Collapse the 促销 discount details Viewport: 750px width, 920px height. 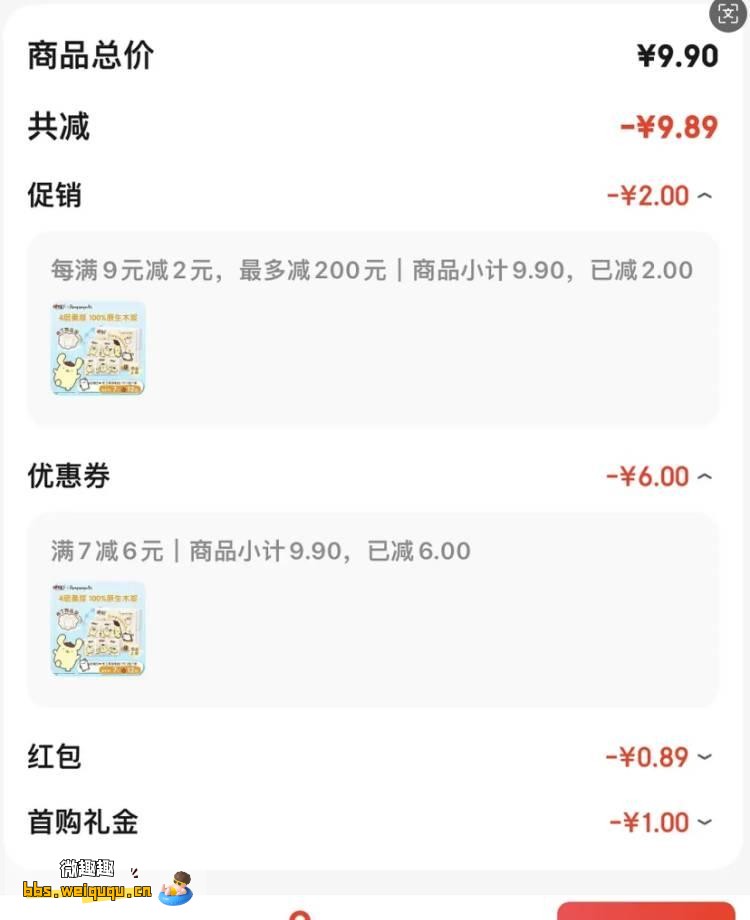point(704,196)
